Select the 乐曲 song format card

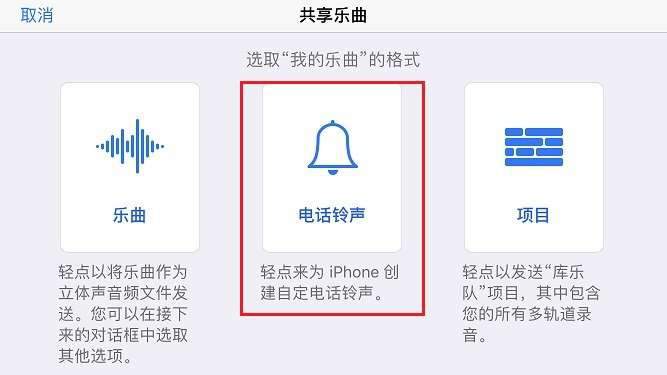click(130, 168)
